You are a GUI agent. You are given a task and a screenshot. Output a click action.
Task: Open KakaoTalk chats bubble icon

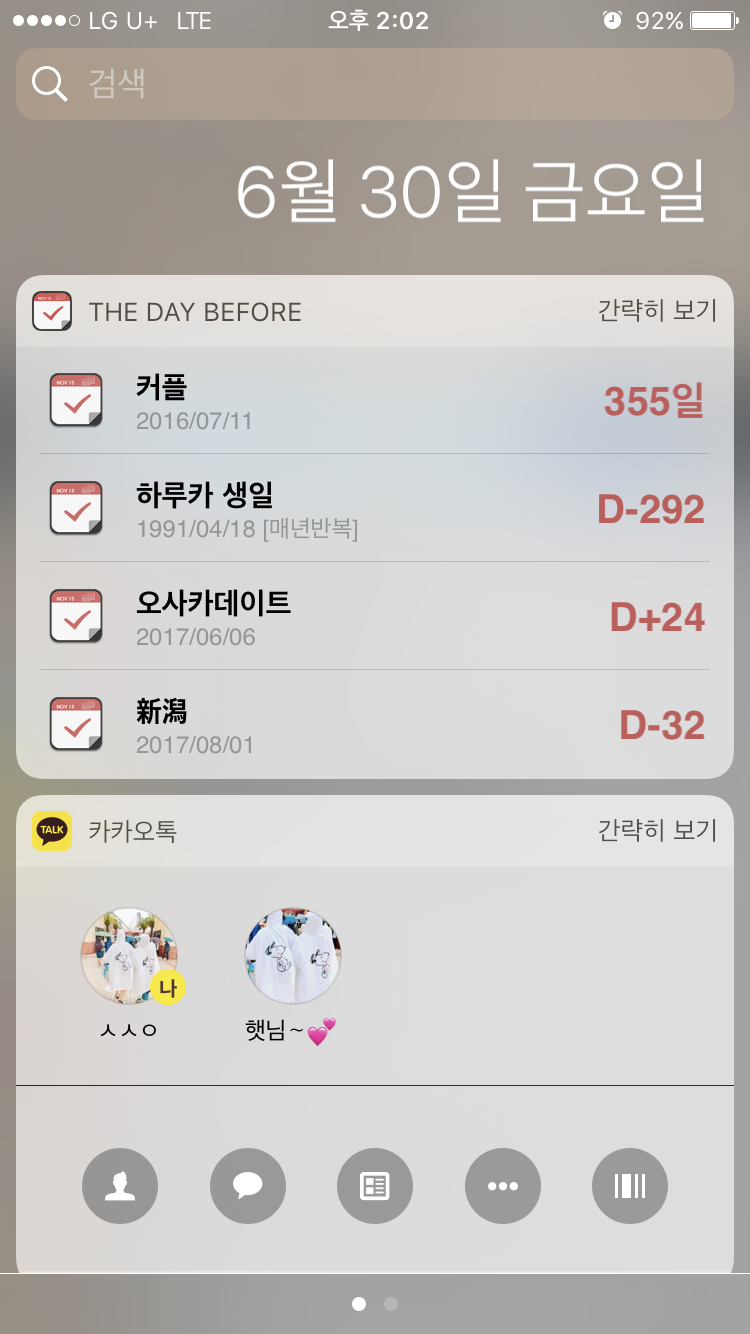[248, 1186]
